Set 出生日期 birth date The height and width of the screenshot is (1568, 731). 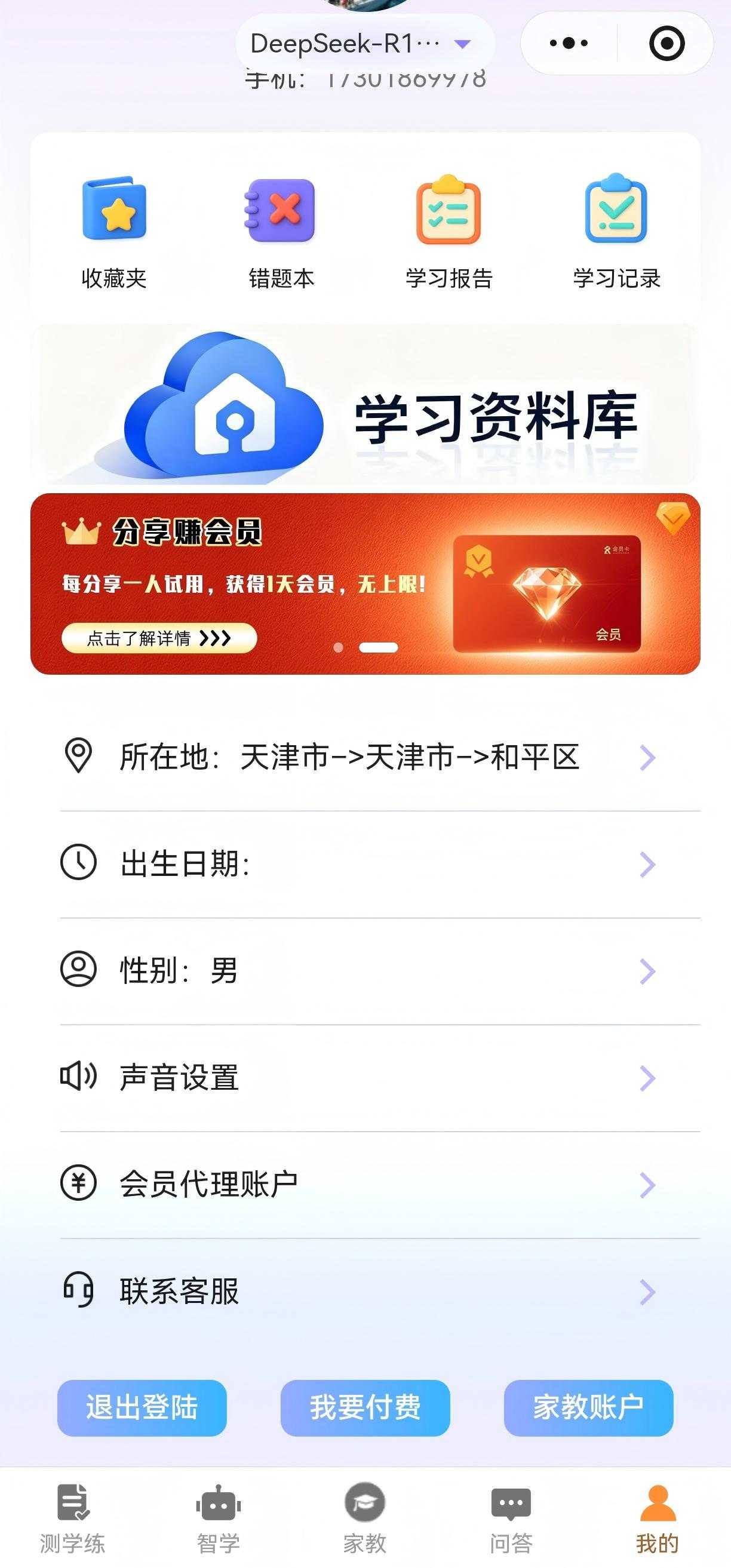coord(365,865)
